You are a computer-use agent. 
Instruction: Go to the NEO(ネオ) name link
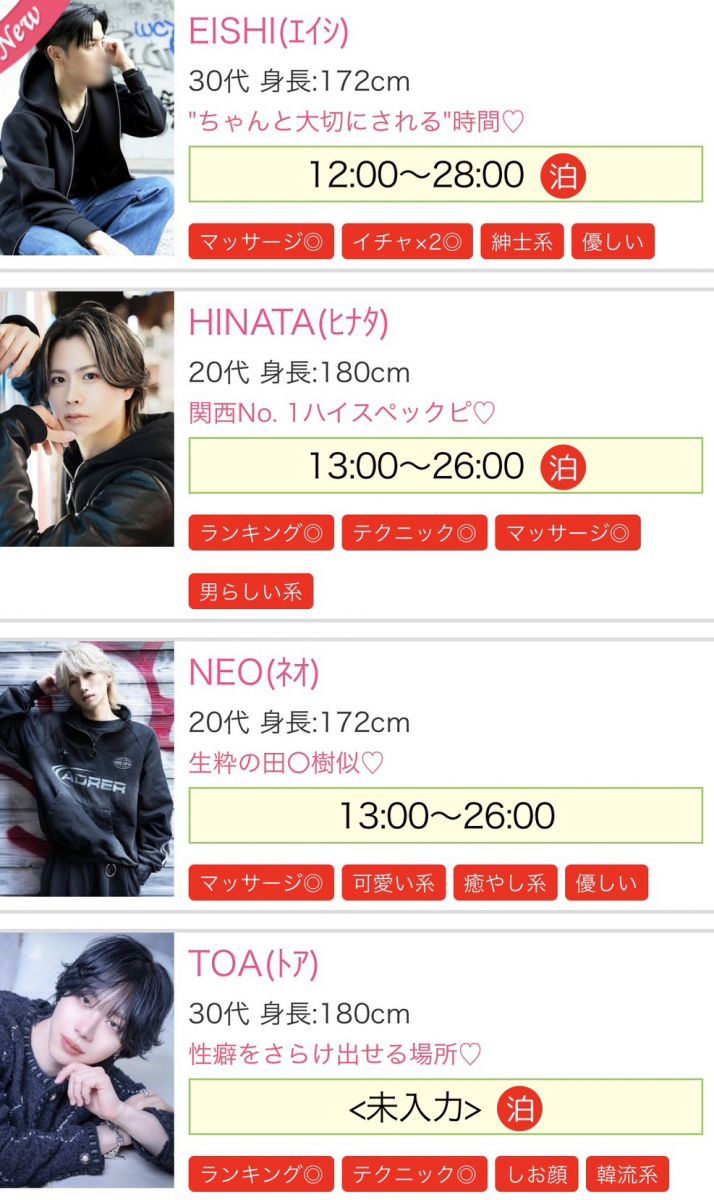tap(254, 673)
